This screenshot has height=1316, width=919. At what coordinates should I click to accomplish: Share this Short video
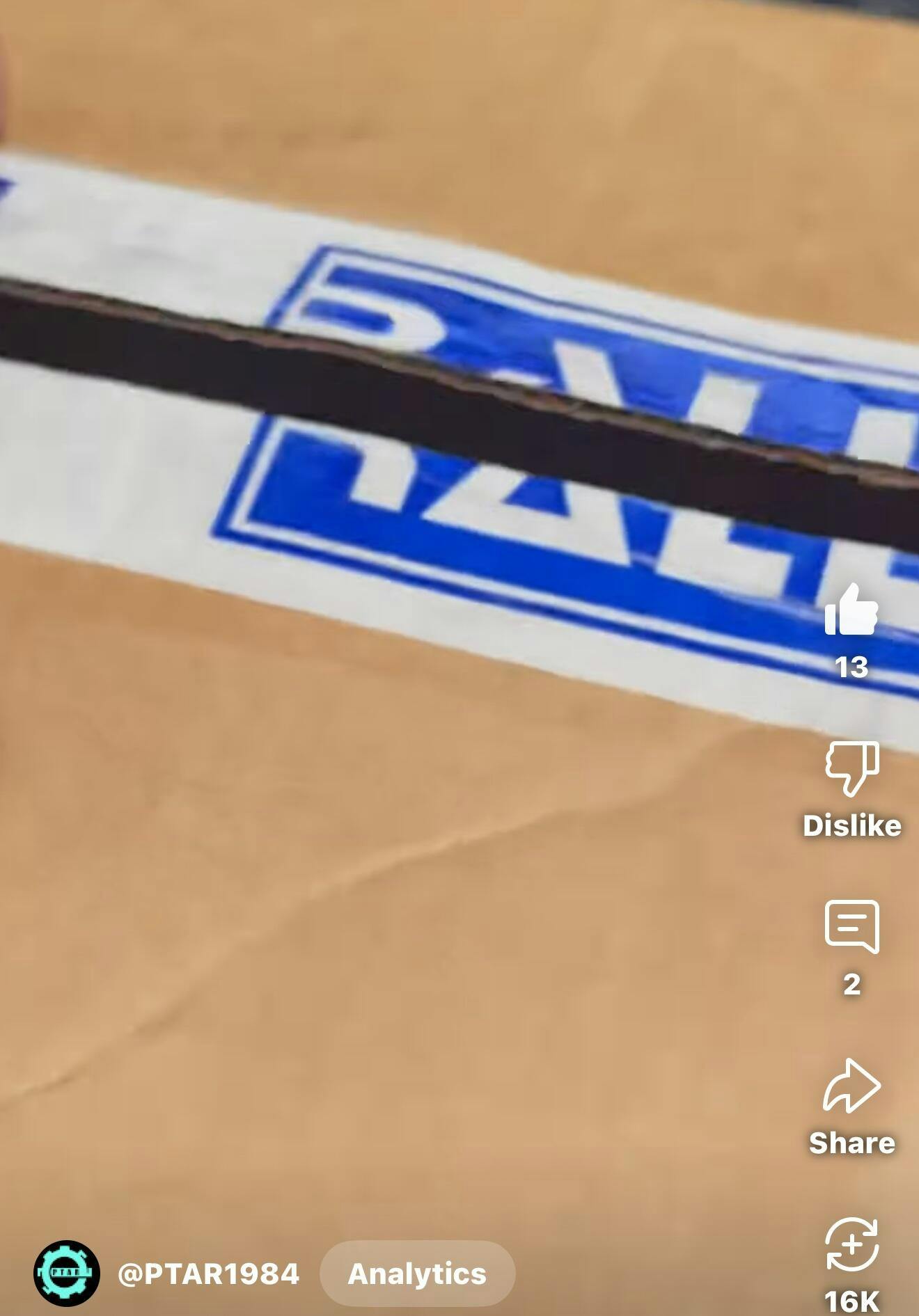851,1087
